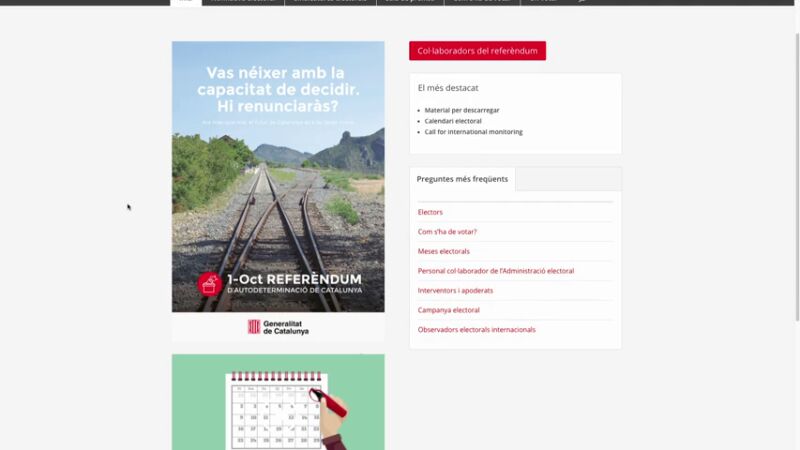Tap the Col·laboradors del referèndum button

coord(477,51)
